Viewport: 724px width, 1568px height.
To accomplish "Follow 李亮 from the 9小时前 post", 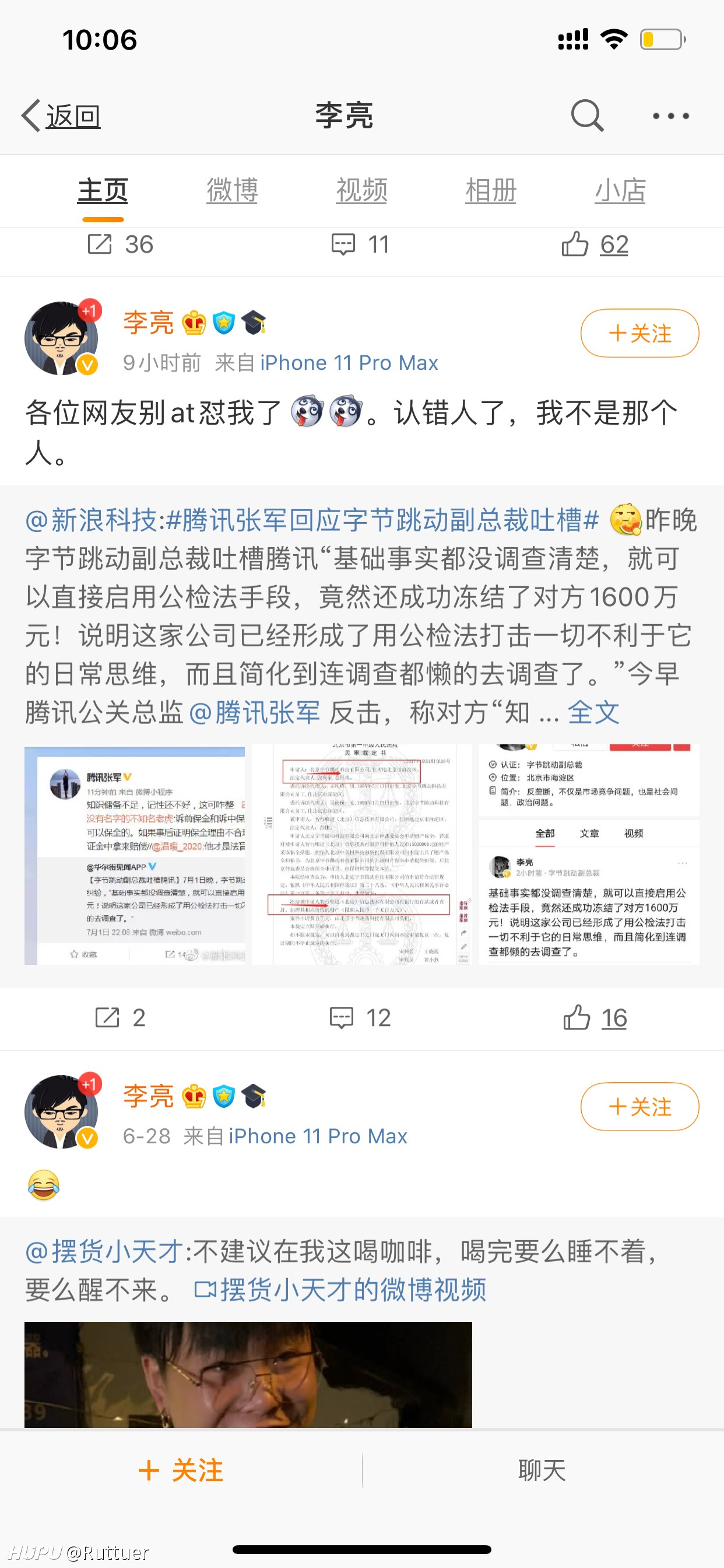I will point(639,333).
